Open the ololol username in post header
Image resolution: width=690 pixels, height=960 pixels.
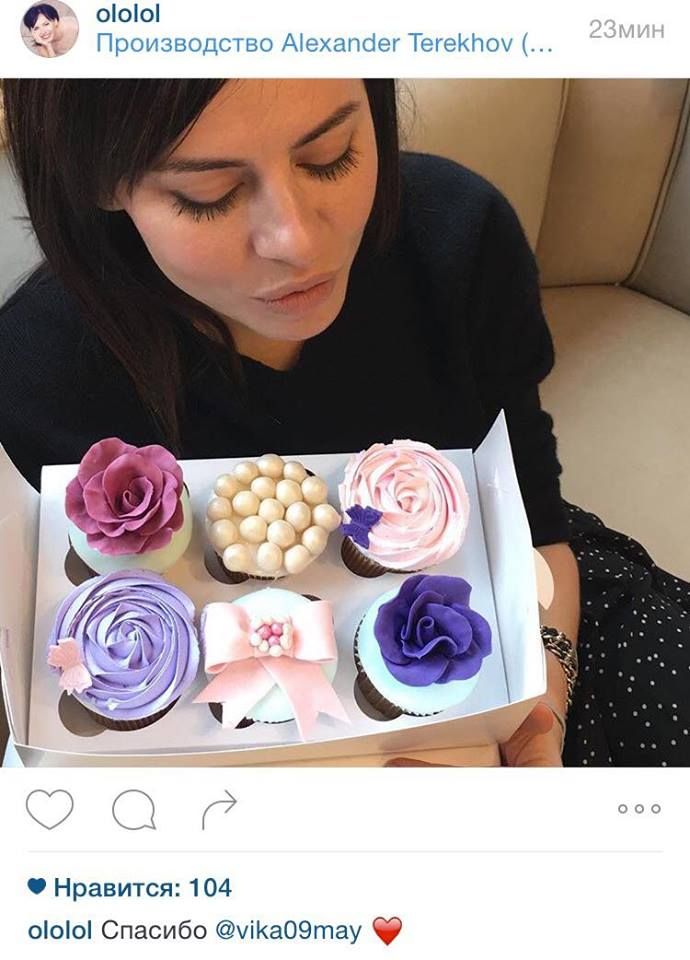[x=128, y=15]
